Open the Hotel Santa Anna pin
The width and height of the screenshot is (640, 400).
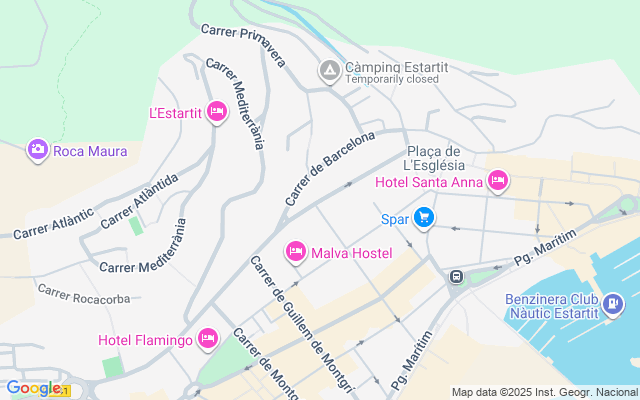(498, 181)
